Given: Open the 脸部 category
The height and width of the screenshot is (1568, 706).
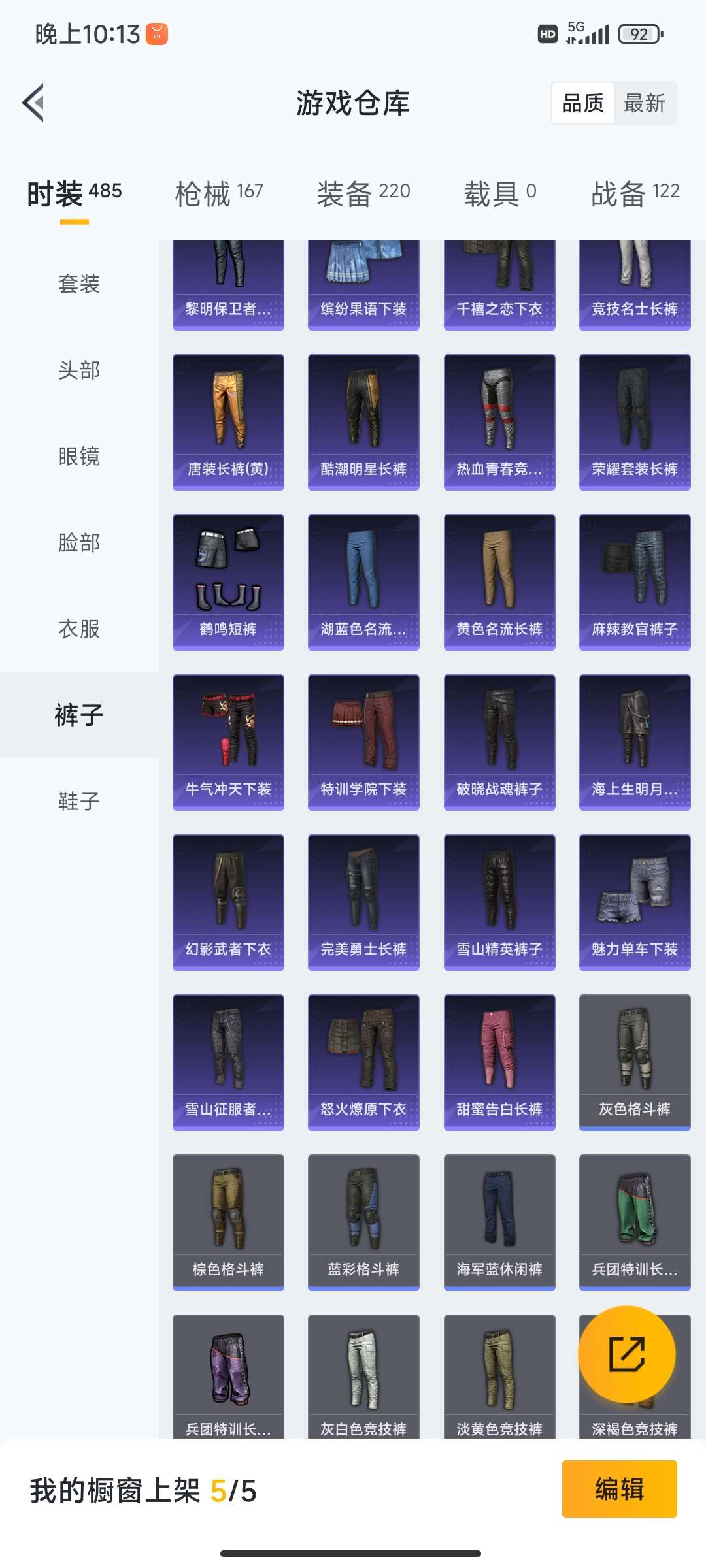Looking at the screenshot, I should (79, 542).
